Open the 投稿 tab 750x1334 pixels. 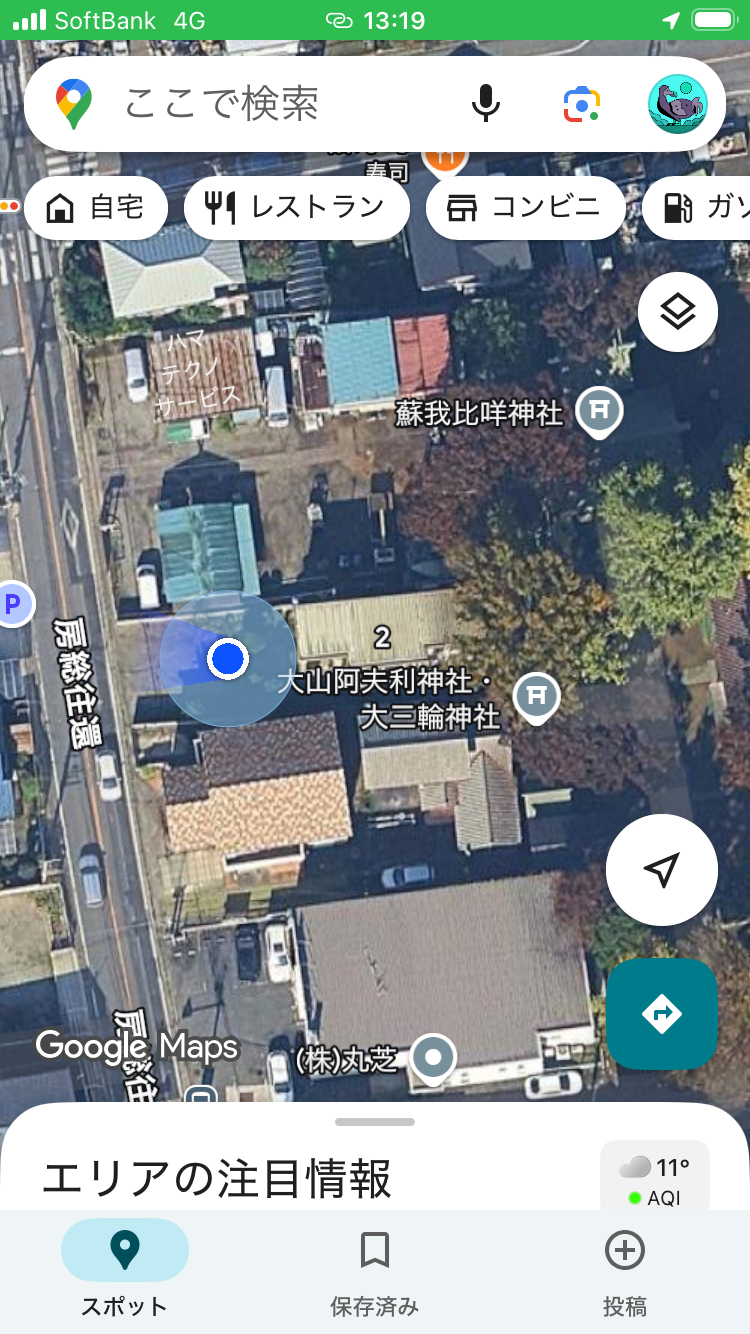pyautogui.click(x=625, y=1268)
